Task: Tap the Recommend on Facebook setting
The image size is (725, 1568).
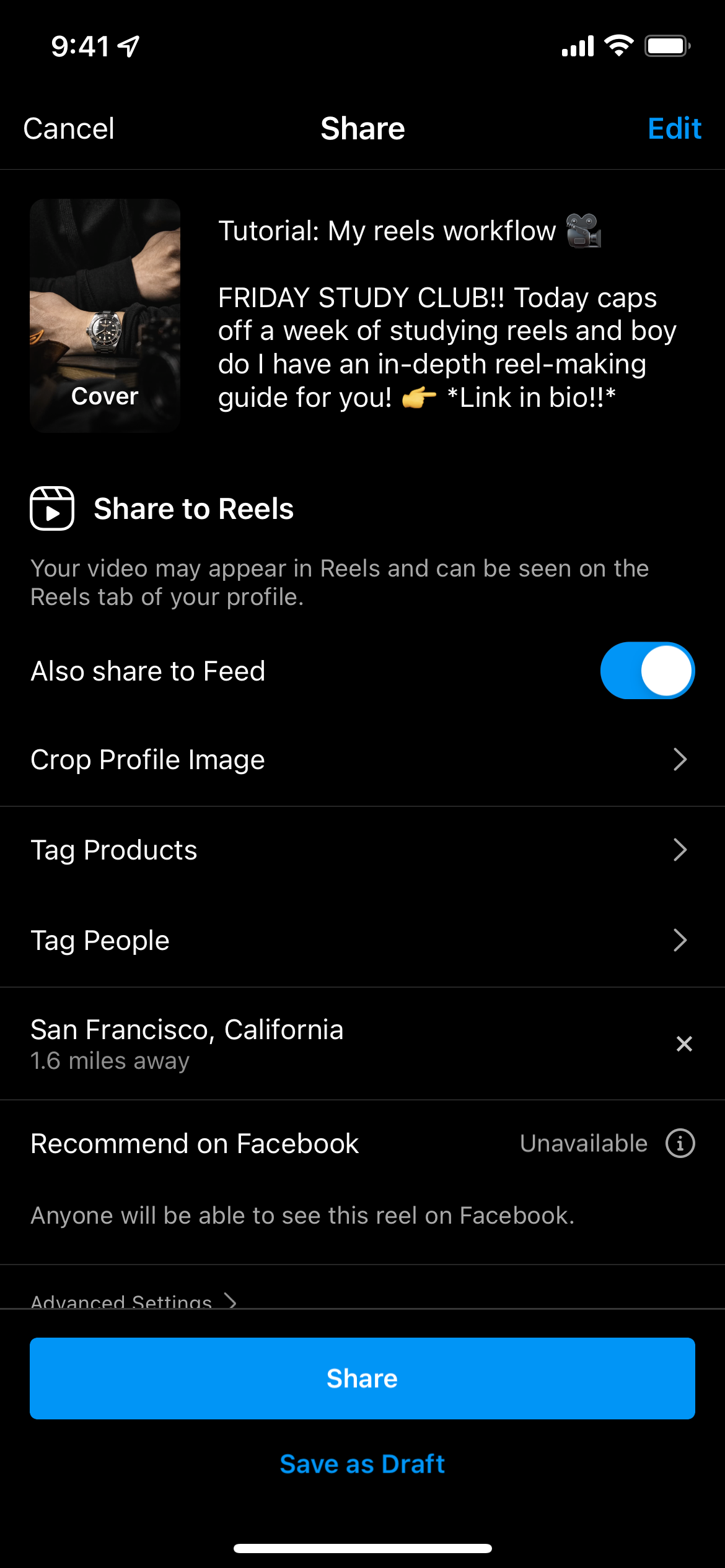Action: tap(194, 1143)
